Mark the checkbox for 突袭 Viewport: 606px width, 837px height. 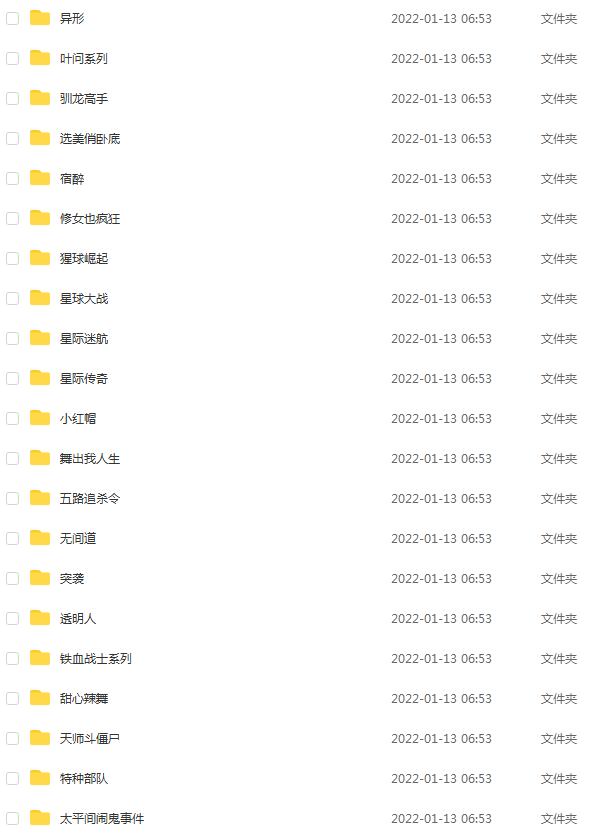13,578
